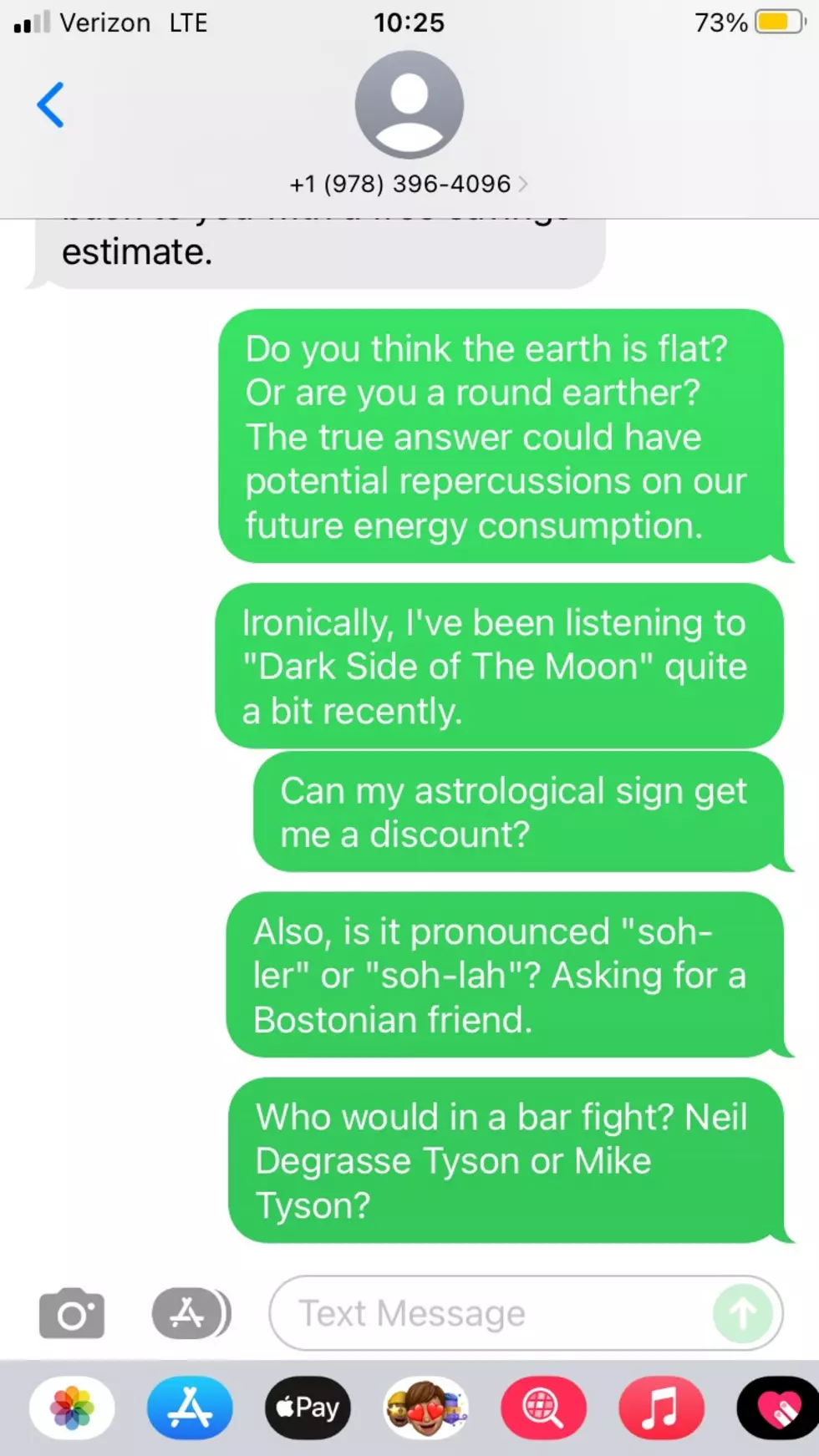Toggle the iMessage app drawer button
The width and height of the screenshot is (819, 1456).
click(x=191, y=1313)
